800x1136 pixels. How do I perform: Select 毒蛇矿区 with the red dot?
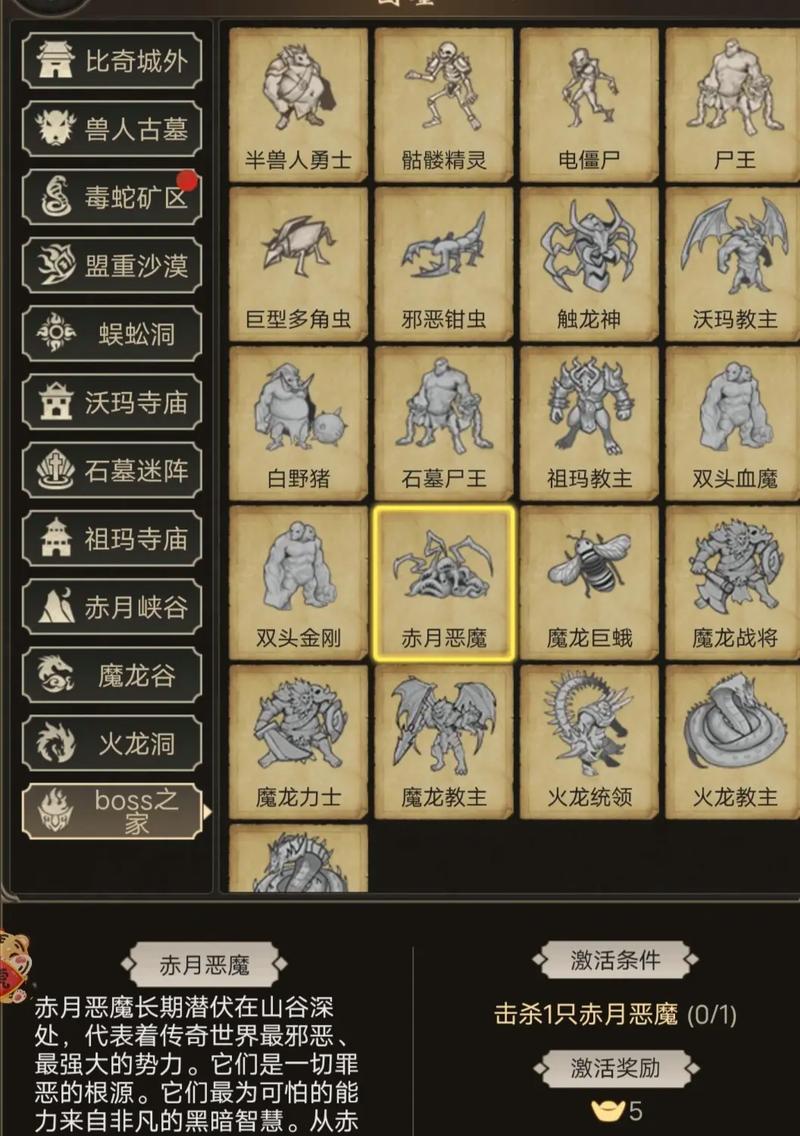pyautogui.click(x=111, y=197)
